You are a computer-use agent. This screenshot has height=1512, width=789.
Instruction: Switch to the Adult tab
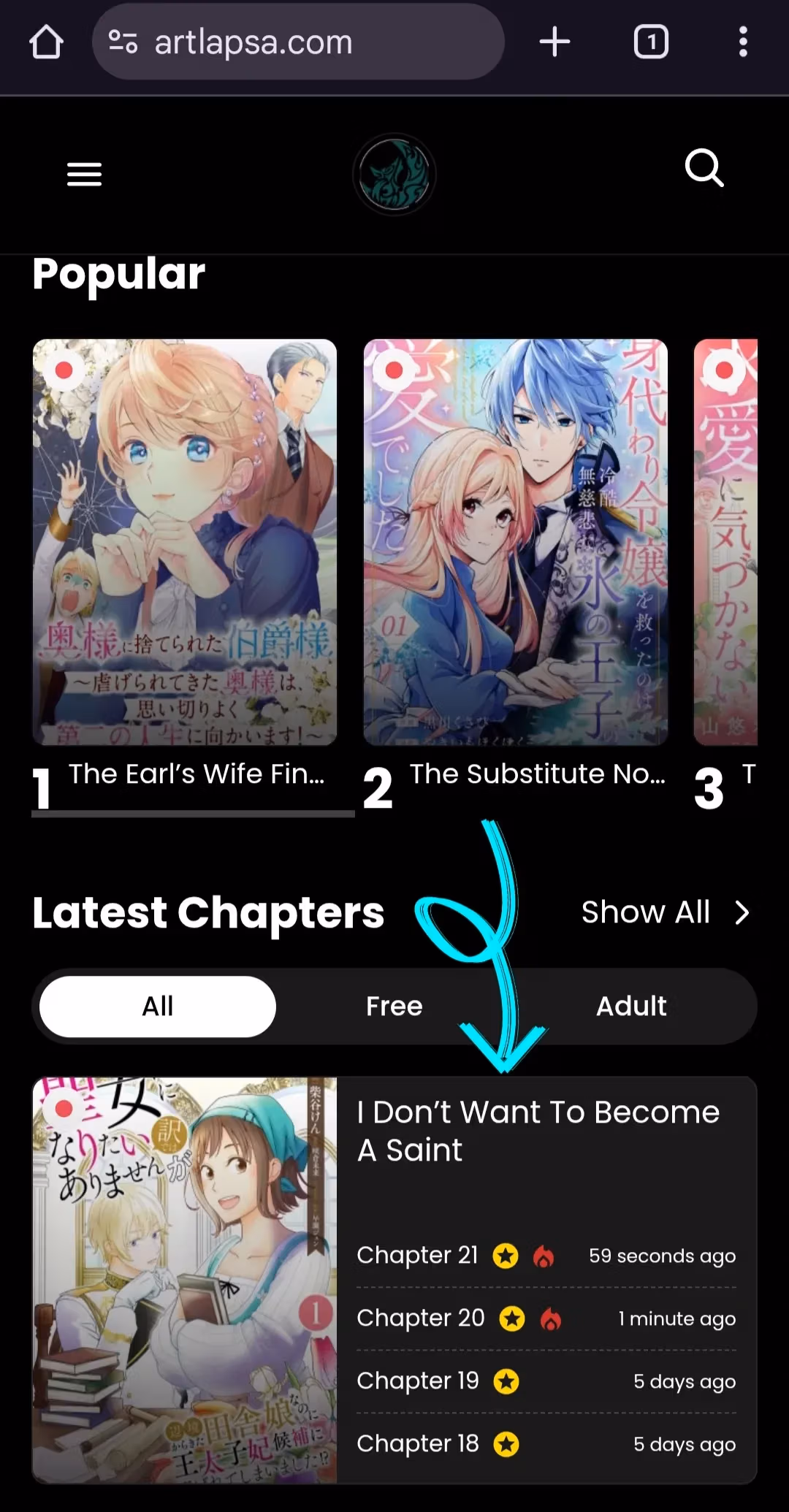(631, 1007)
